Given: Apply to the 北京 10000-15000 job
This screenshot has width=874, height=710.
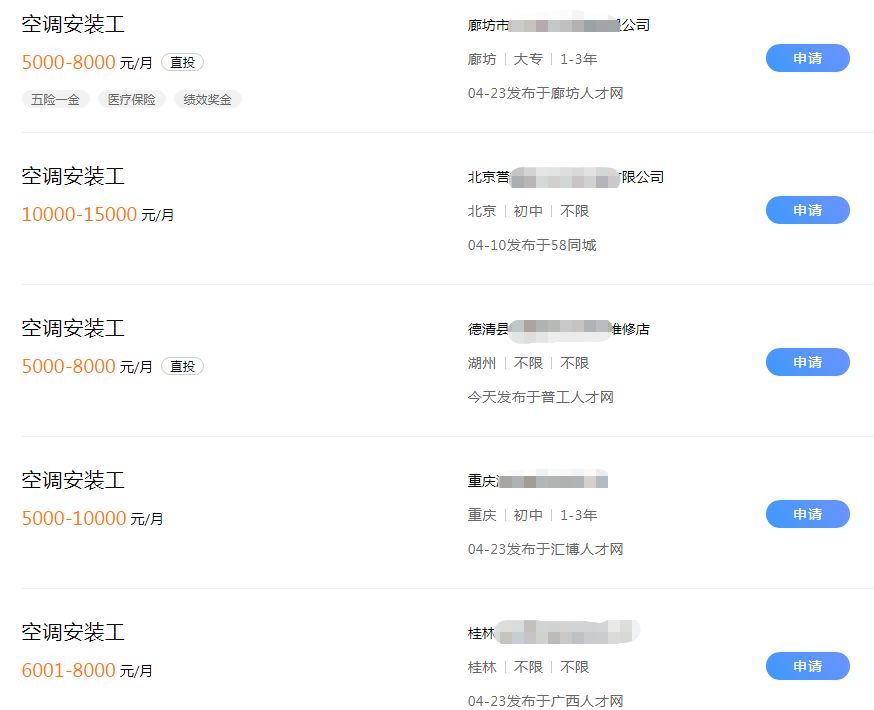Looking at the screenshot, I should [x=807, y=210].
